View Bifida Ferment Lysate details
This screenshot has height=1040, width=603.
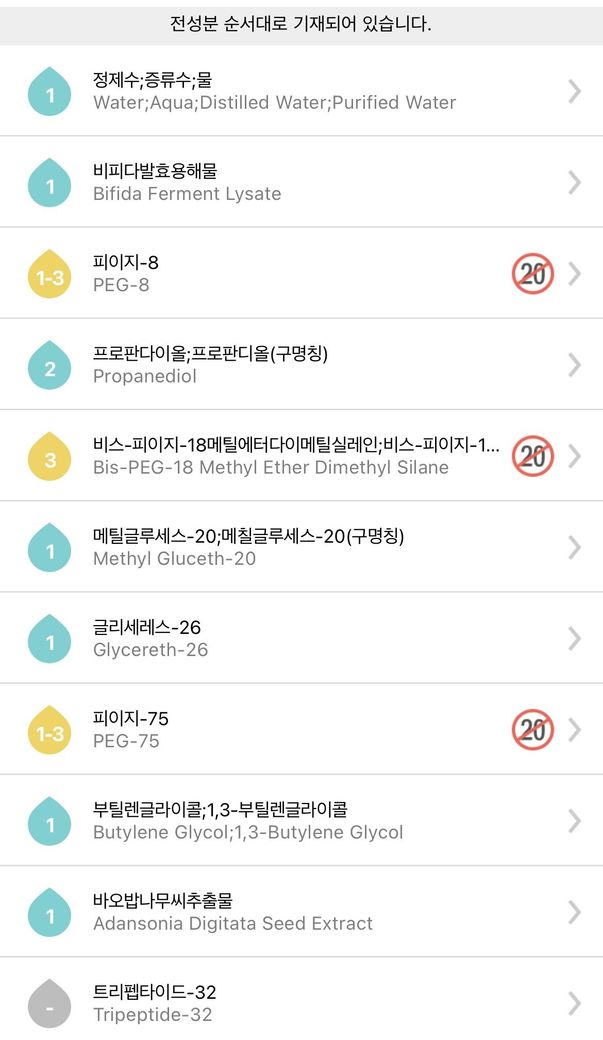[x=300, y=182]
